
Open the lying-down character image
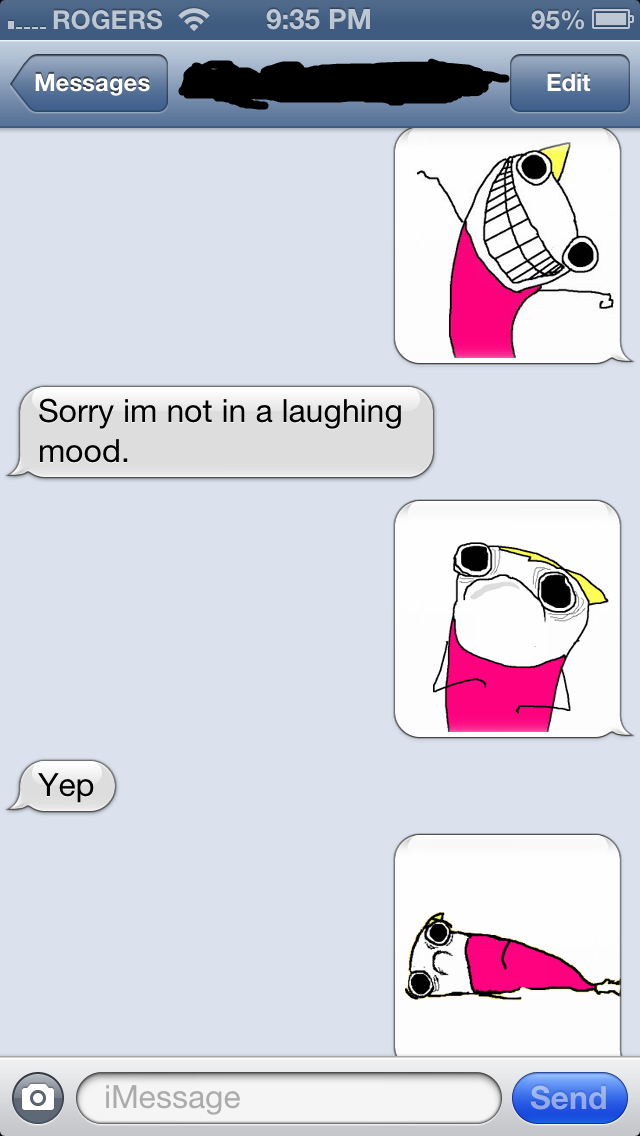pyautogui.click(x=507, y=945)
